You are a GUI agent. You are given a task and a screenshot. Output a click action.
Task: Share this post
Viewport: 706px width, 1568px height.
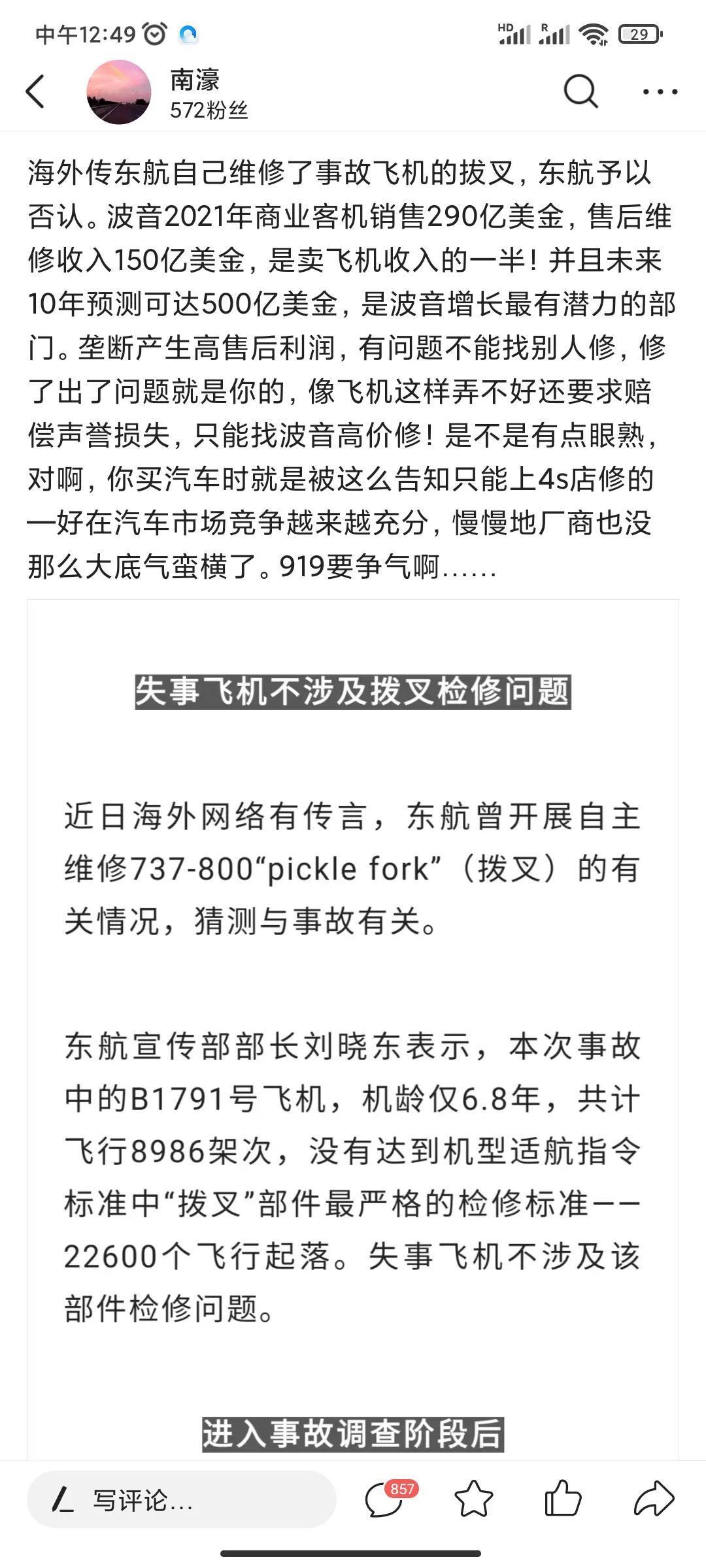654,1499
